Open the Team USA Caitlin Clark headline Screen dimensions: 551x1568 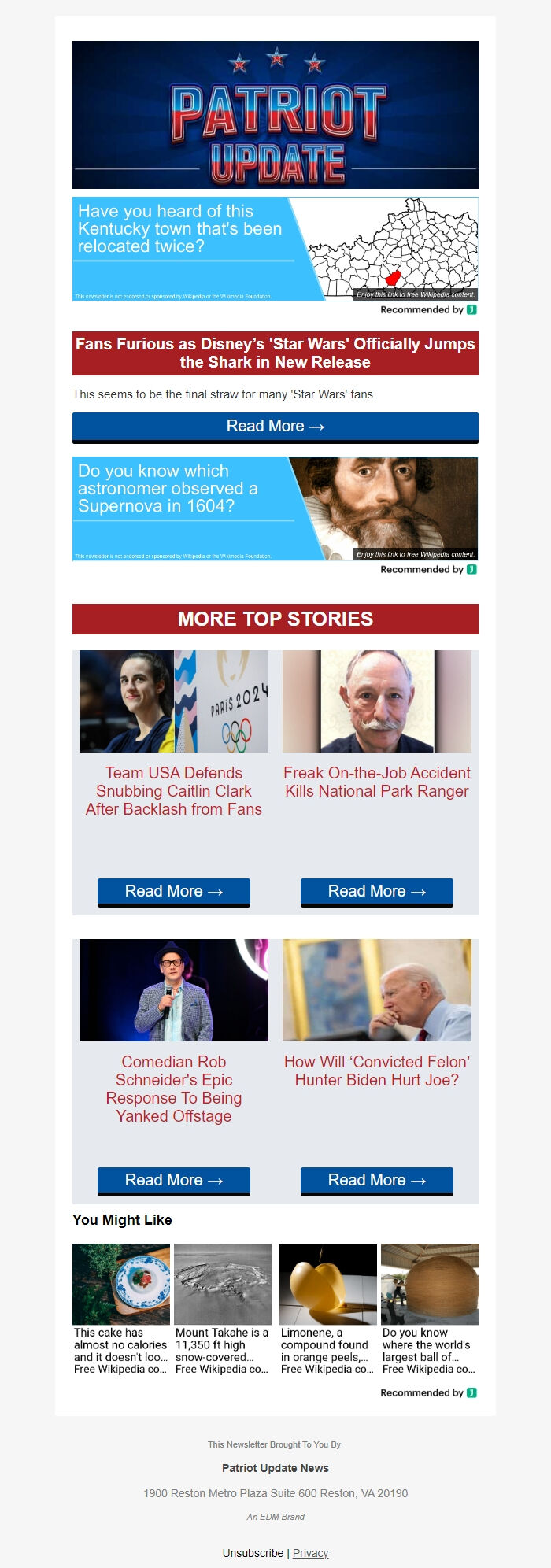point(173,791)
